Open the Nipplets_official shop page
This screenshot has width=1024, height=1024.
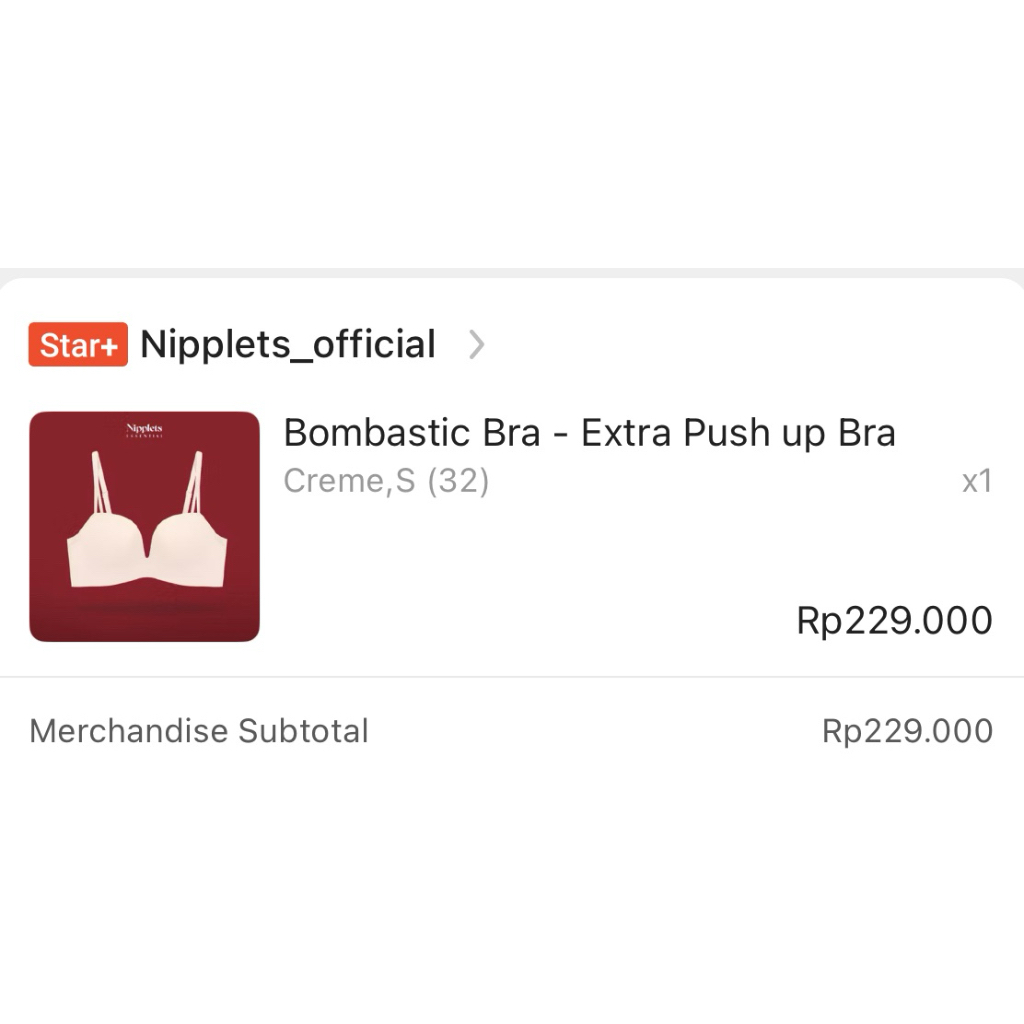288,345
